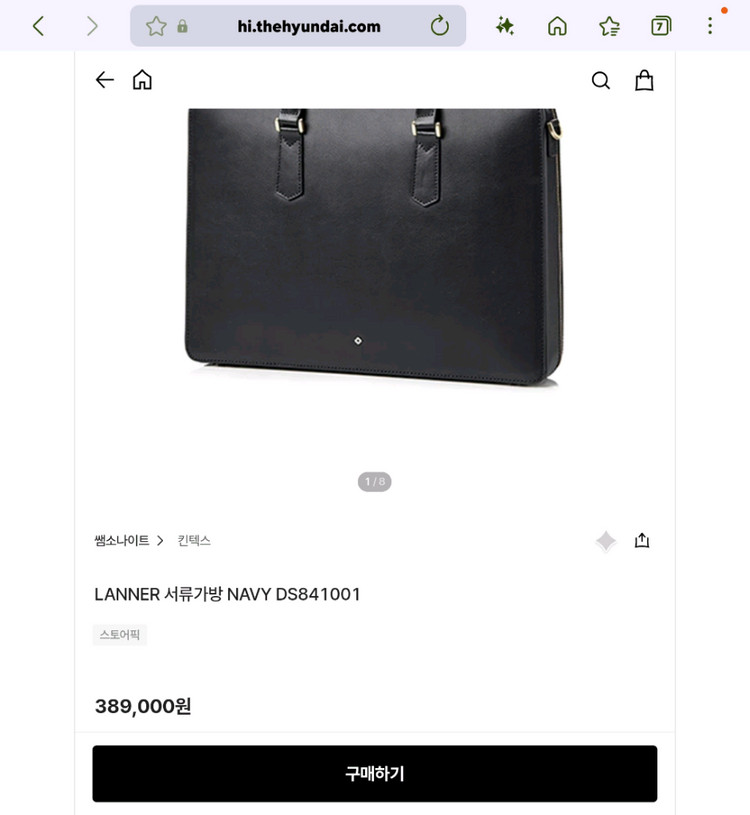This screenshot has width=750, height=815.
Task: Bookmark the page via the address bar star
Action: [x=155, y=26]
